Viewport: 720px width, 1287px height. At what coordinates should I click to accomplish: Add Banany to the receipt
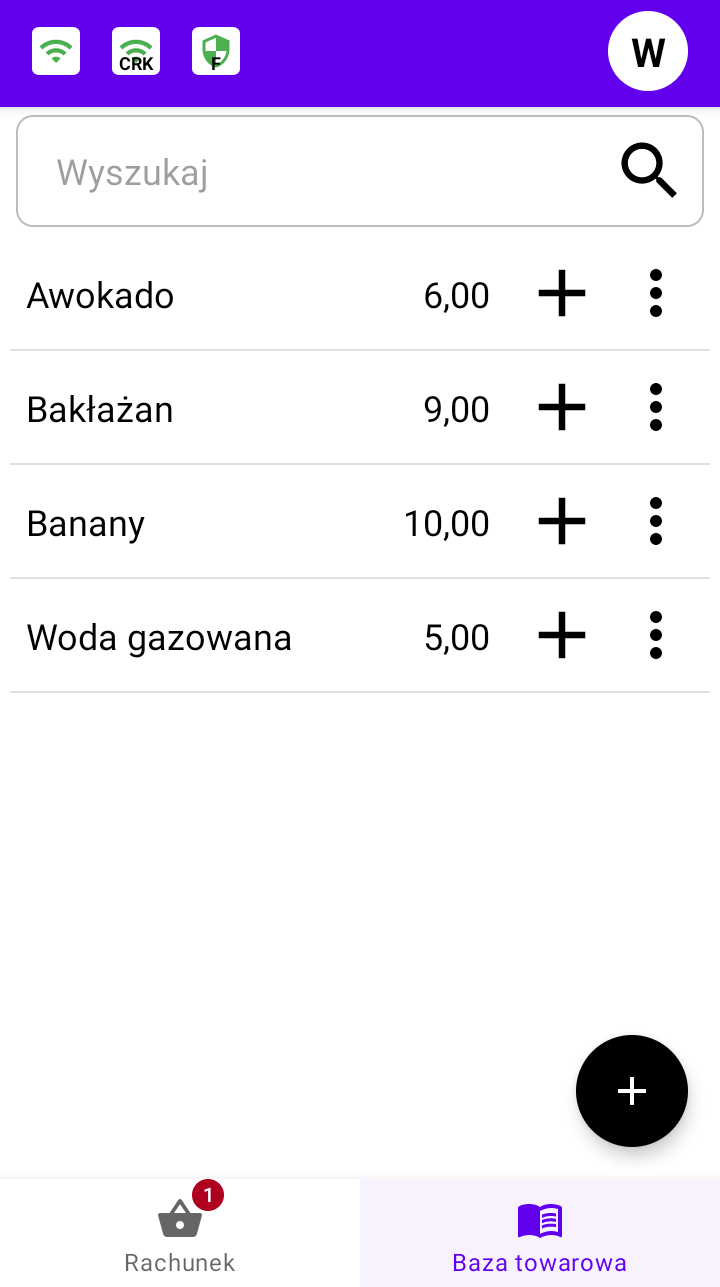(x=562, y=522)
